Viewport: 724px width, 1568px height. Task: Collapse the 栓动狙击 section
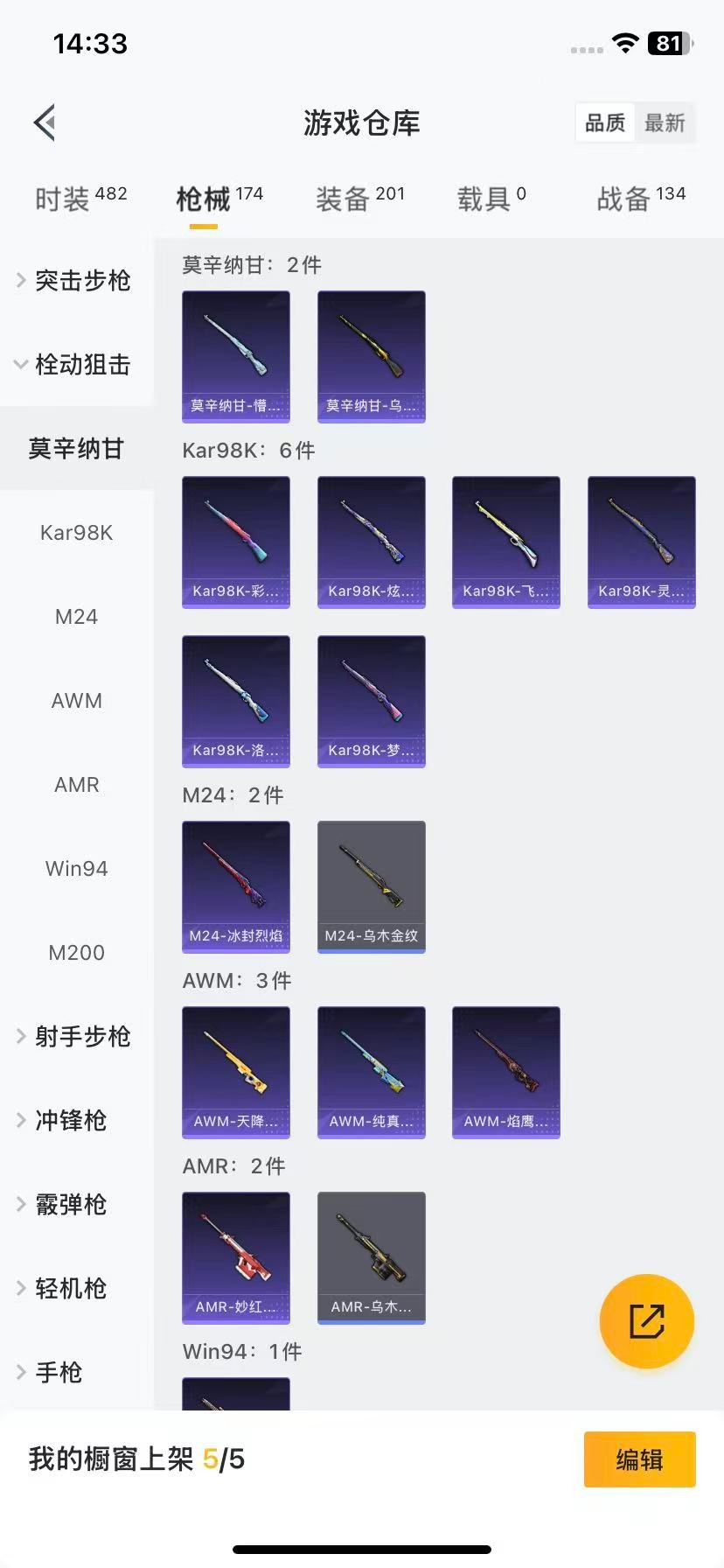point(79,365)
